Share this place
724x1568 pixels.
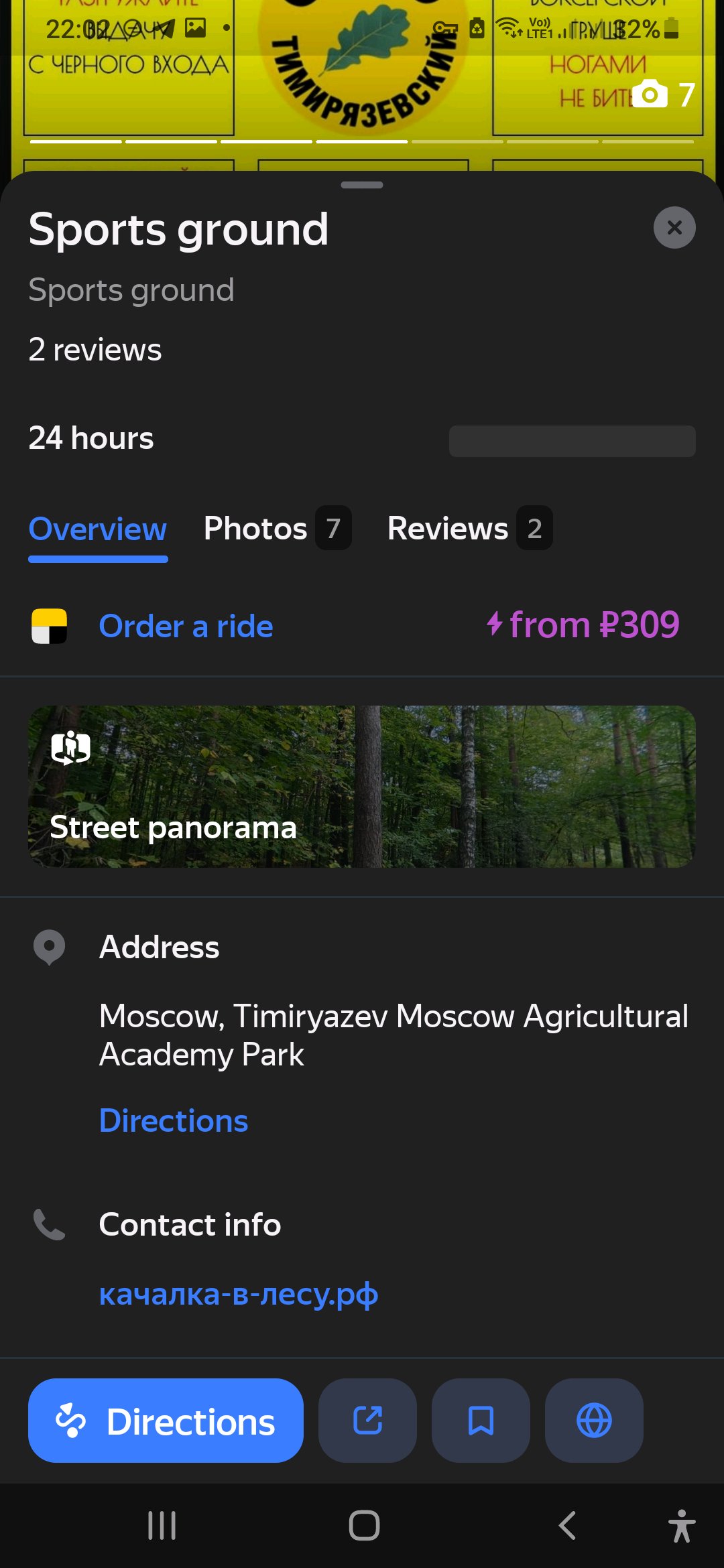367,1421
